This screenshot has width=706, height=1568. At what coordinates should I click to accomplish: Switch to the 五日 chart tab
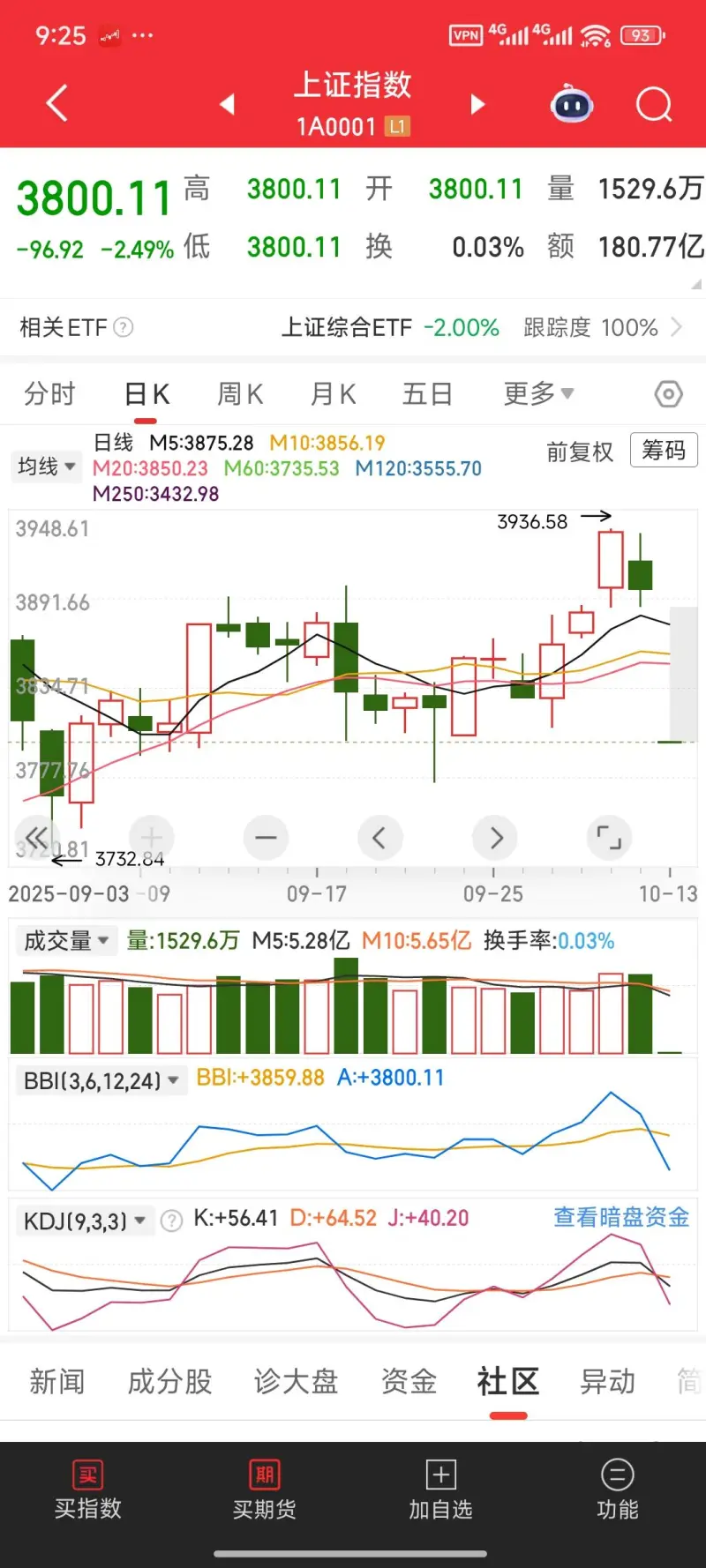tap(427, 393)
